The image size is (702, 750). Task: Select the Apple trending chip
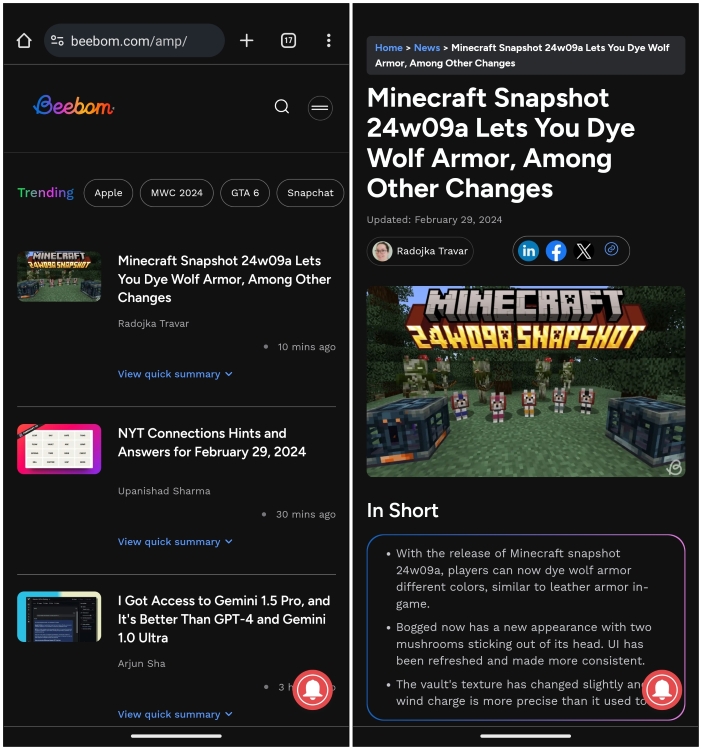[x=108, y=193]
